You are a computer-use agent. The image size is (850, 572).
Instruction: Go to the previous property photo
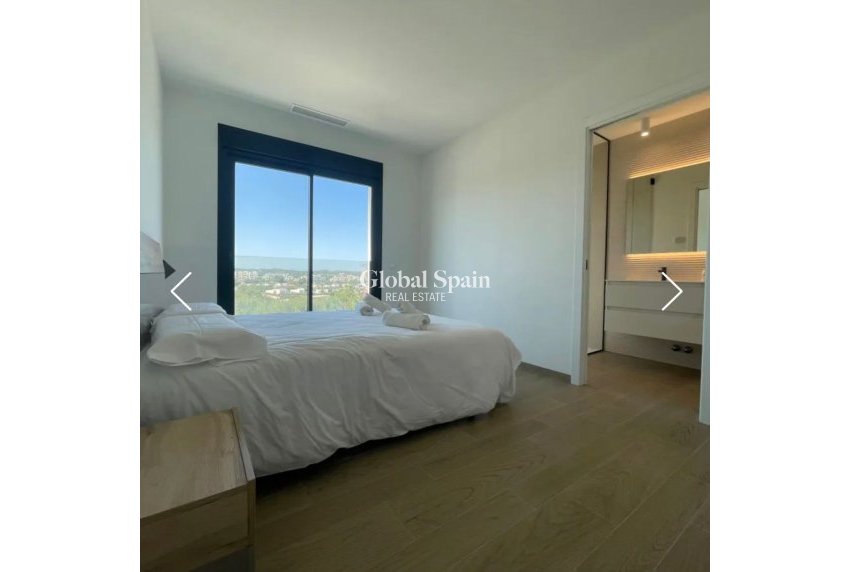pyautogui.click(x=180, y=291)
